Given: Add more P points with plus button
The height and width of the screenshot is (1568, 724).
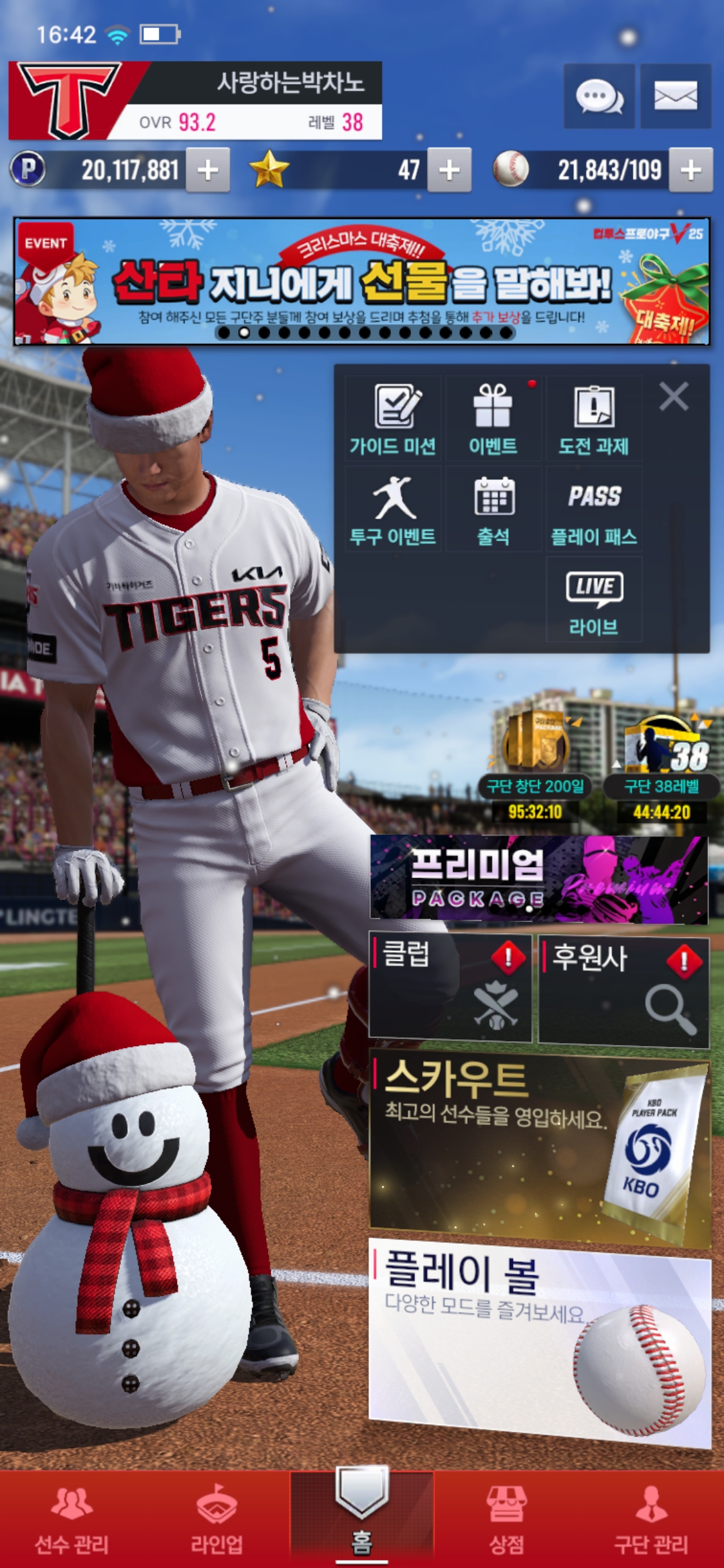Looking at the screenshot, I should 208,170.
